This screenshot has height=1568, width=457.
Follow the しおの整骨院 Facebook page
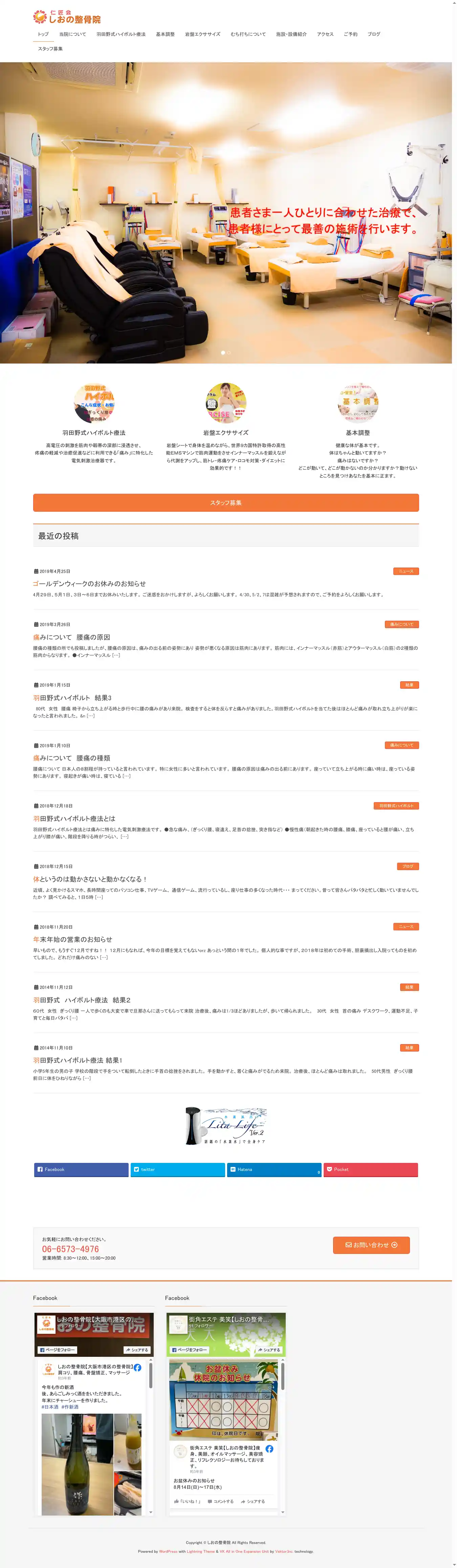click(x=58, y=1349)
